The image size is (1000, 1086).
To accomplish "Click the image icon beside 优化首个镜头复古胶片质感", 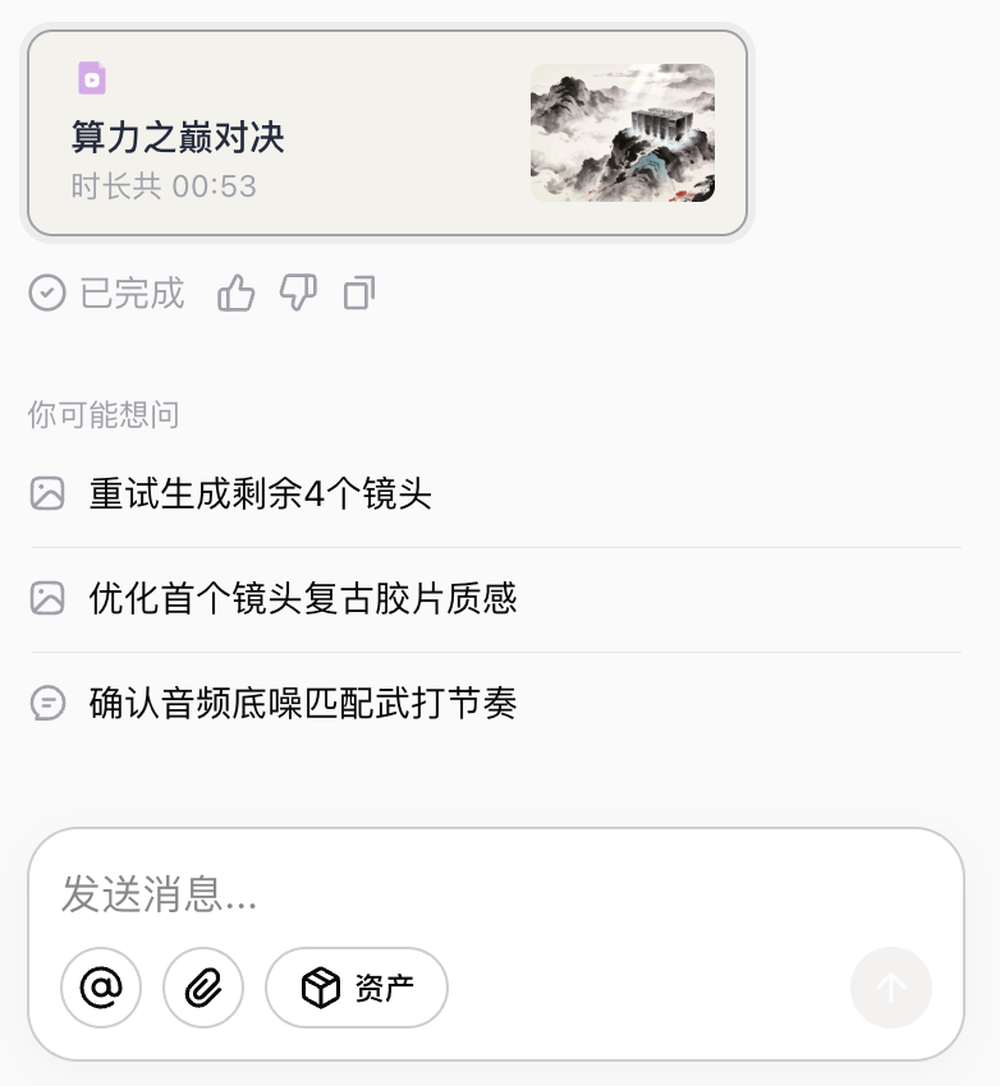I will tap(46, 598).
